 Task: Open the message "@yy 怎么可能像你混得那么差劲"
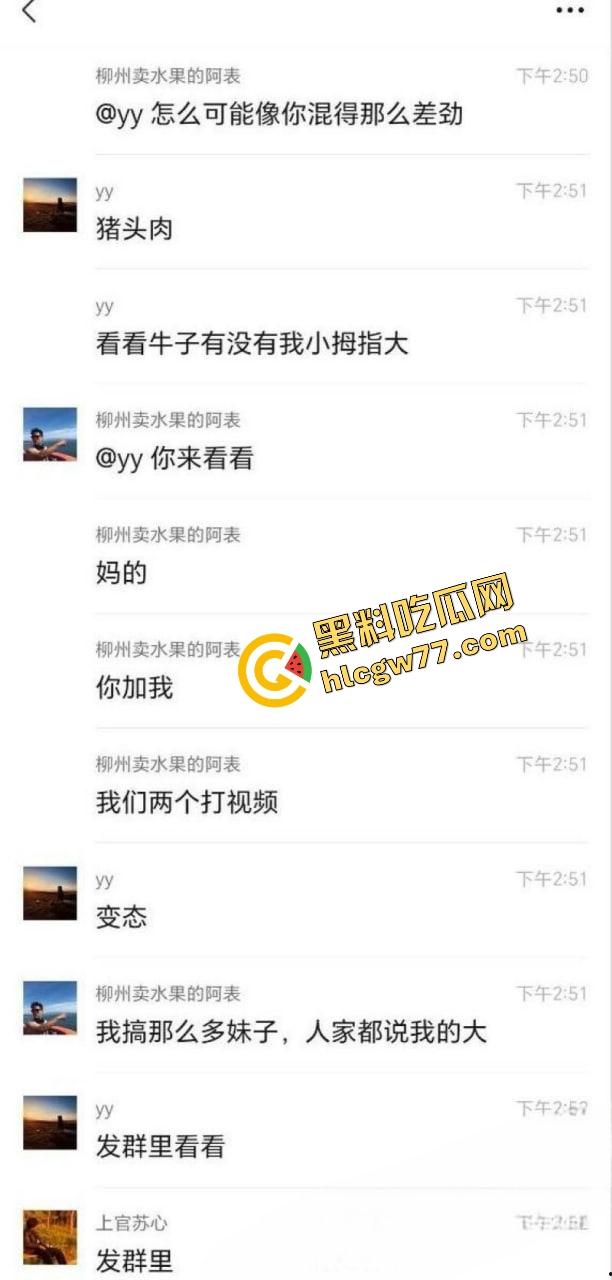pyautogui.click(x=279, y=114)
